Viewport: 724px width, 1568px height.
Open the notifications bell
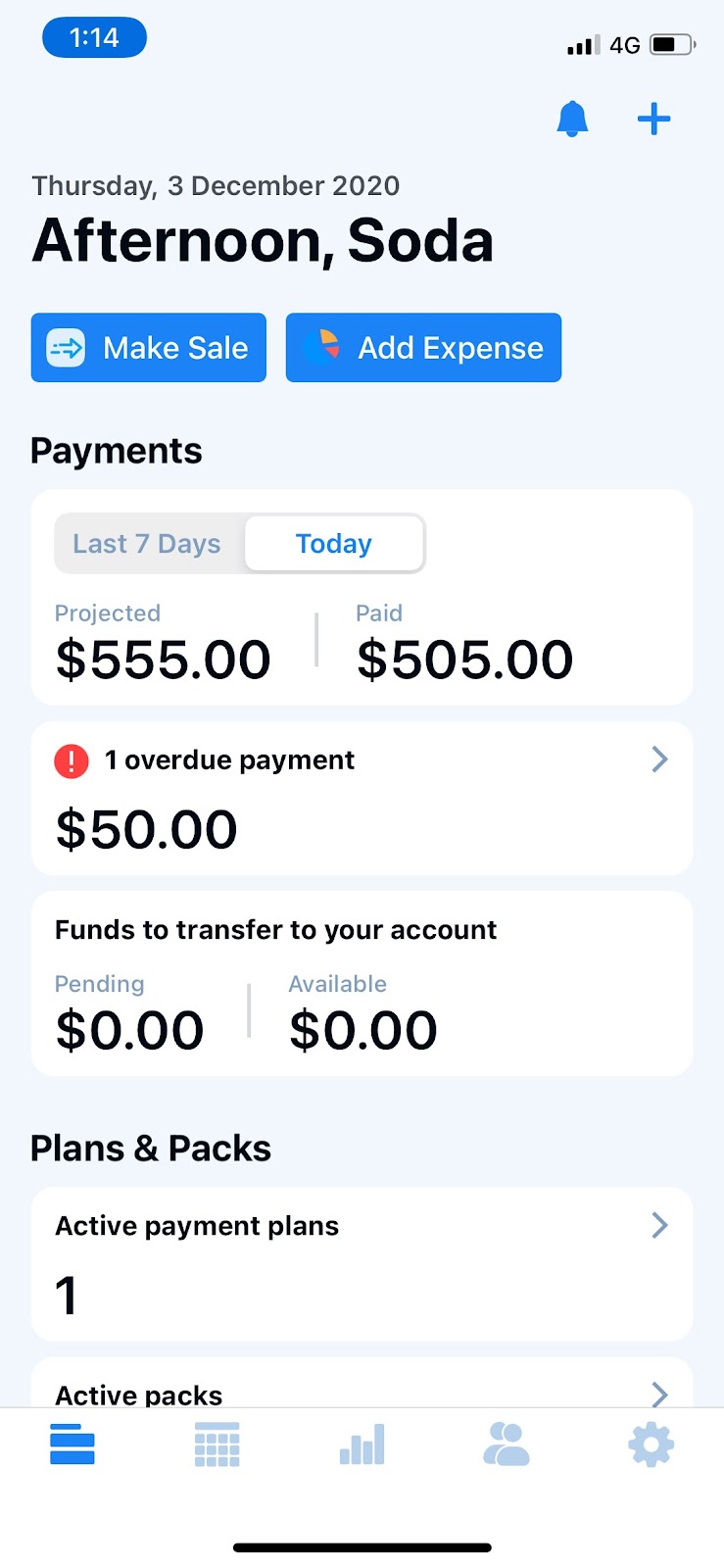pyautogui.click(x=572, y=120)
